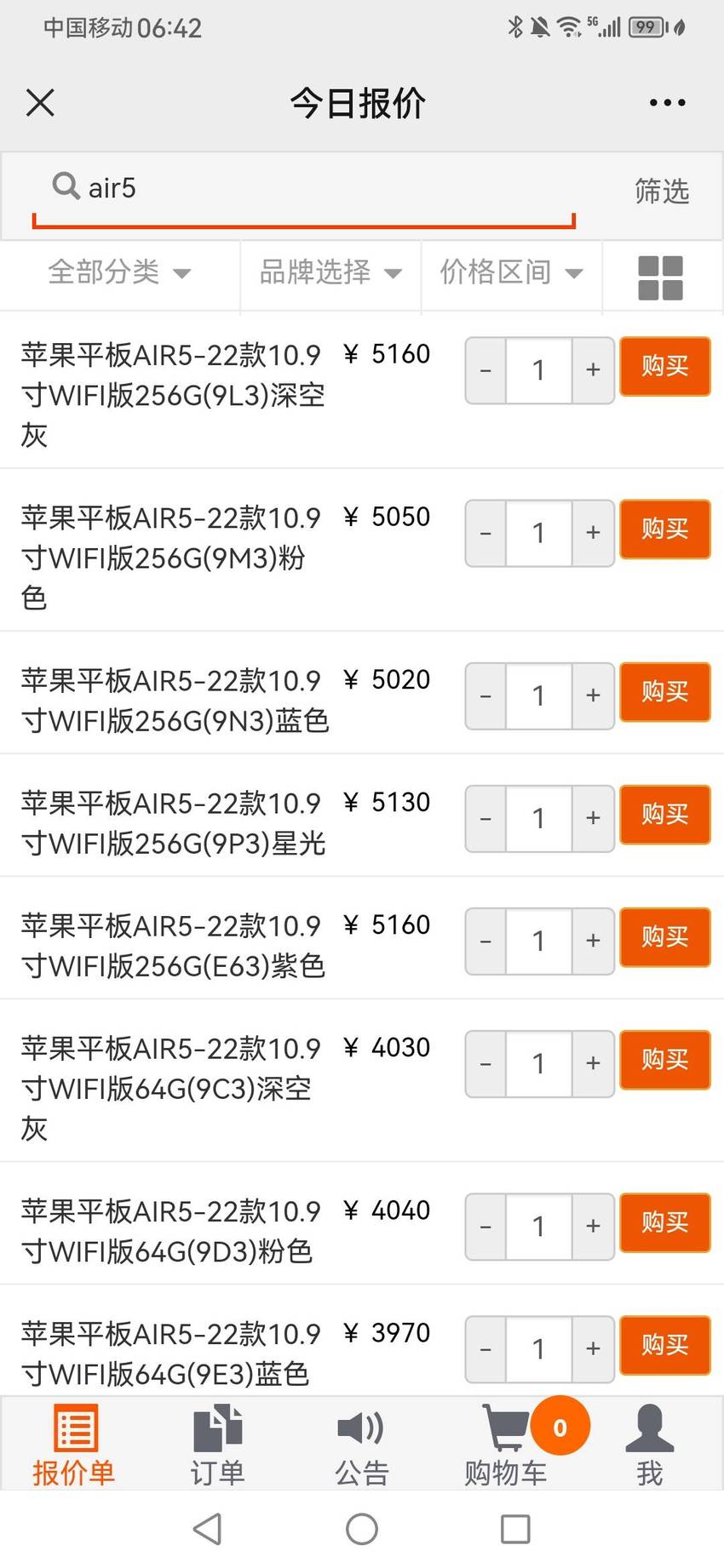Increase quantity for 256G(E63) 紫色
724x1568 pixels.
pos(593,941)
